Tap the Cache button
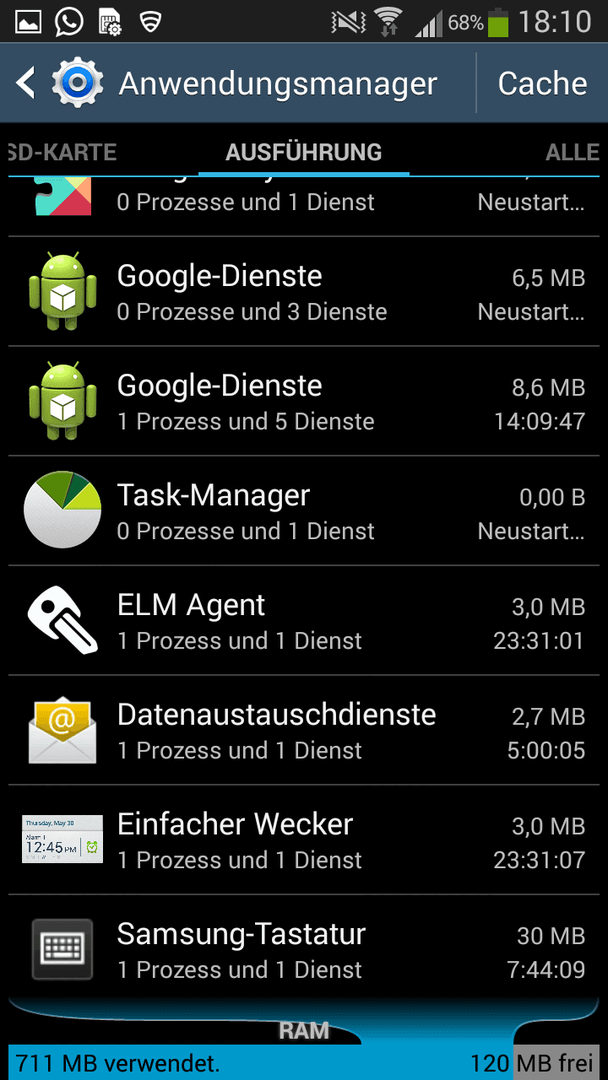 tap(543, 83)
